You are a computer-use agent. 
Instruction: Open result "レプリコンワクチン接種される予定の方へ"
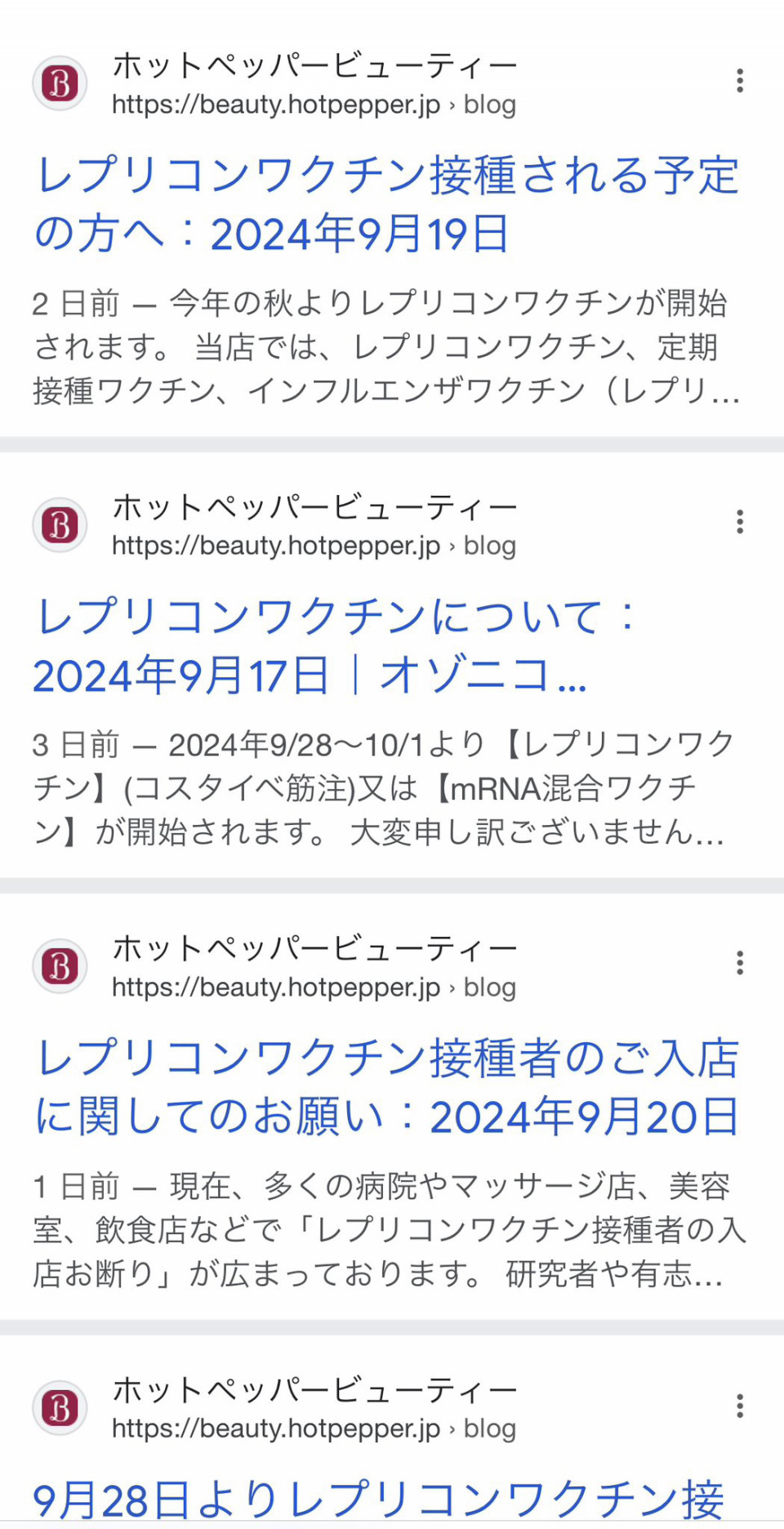387,204
